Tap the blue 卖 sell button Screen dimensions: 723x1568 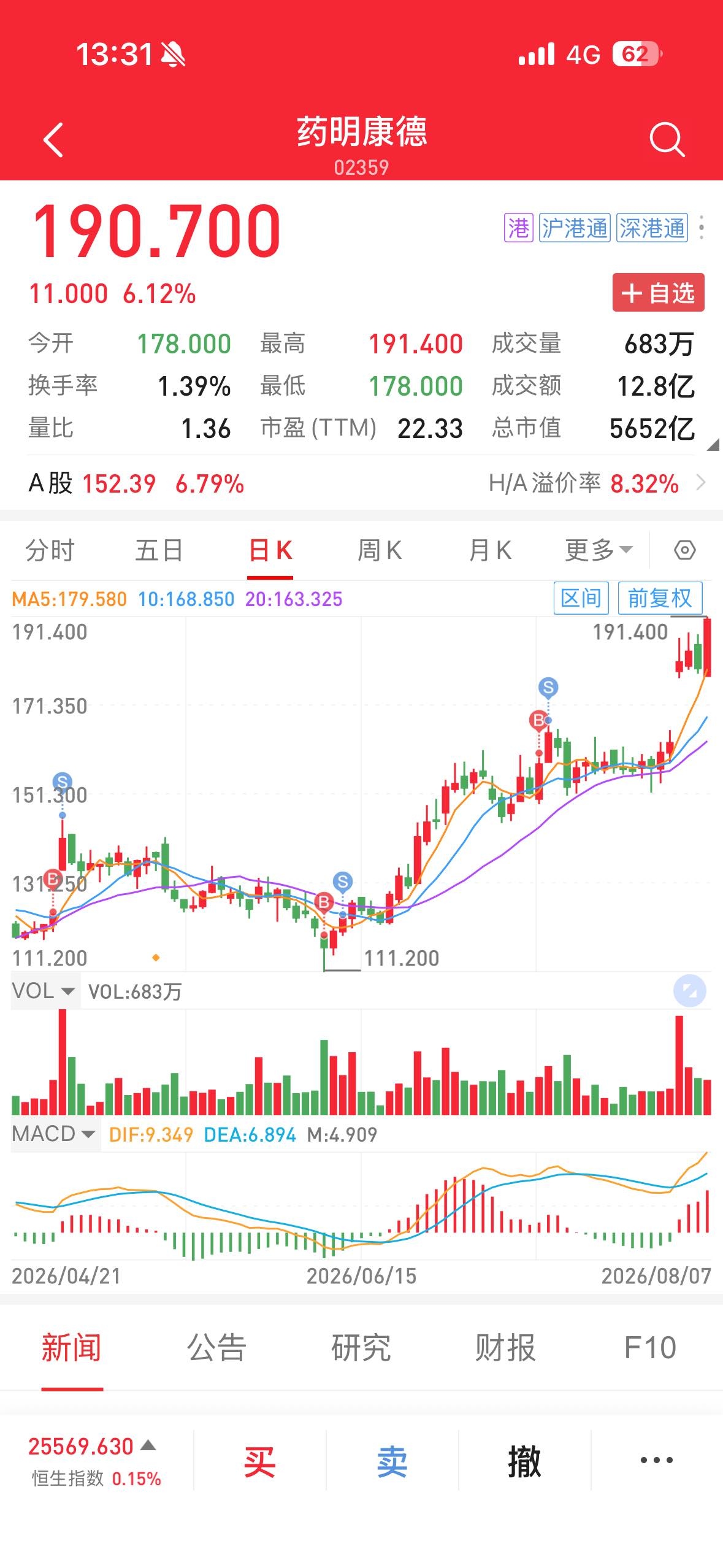(x=392, y=1462)
